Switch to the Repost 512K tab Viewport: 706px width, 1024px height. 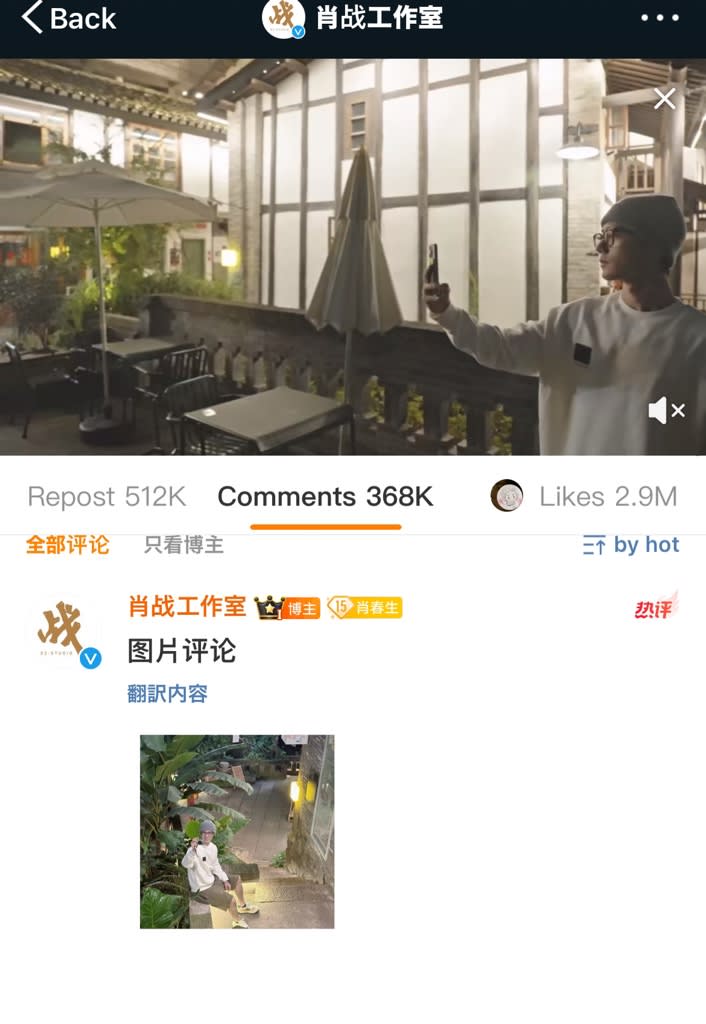click(107, 496)
